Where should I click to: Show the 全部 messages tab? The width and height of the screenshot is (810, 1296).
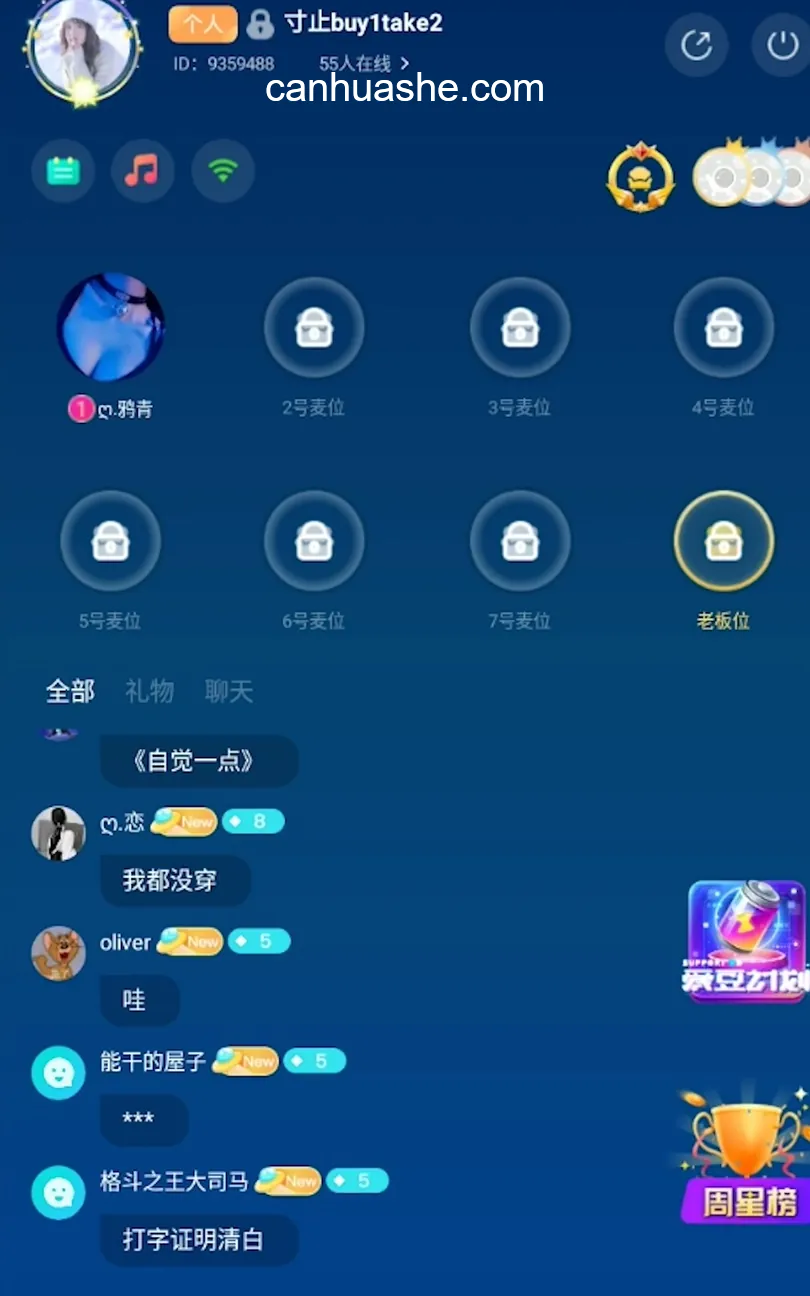70,691
